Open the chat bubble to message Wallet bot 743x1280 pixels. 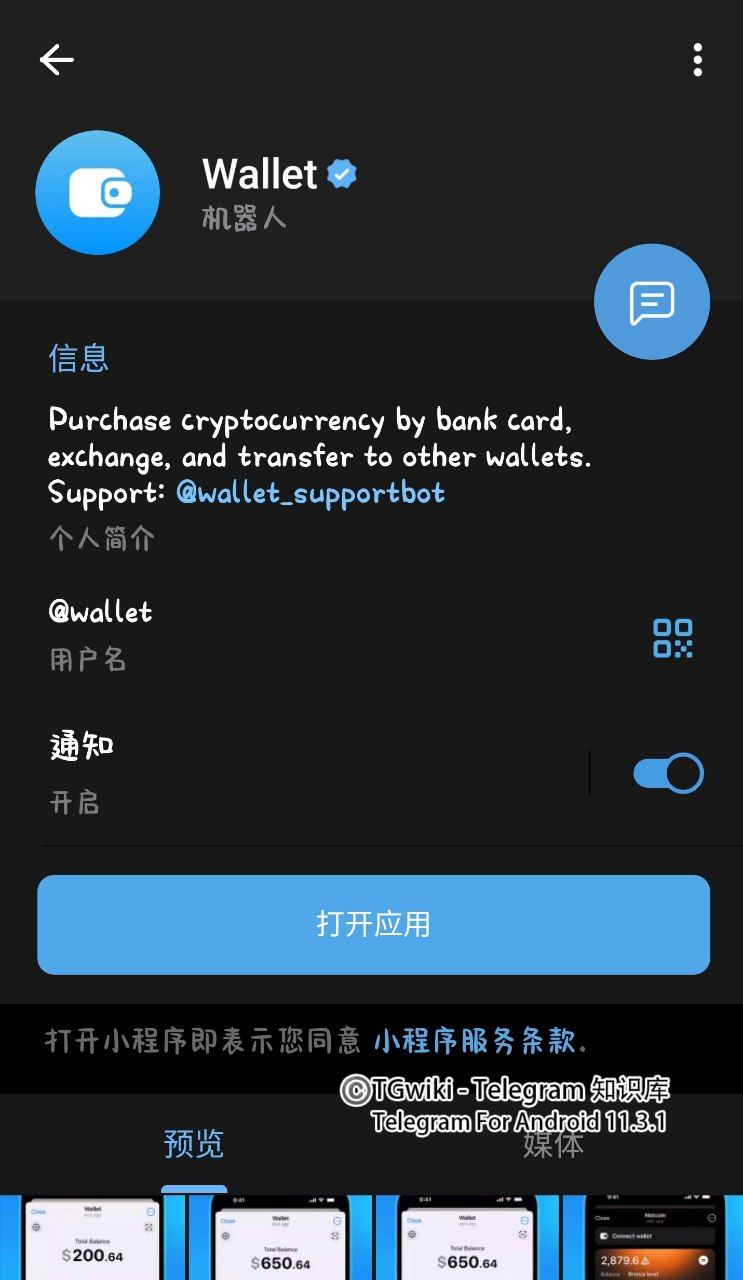click(x=652, y=301)
